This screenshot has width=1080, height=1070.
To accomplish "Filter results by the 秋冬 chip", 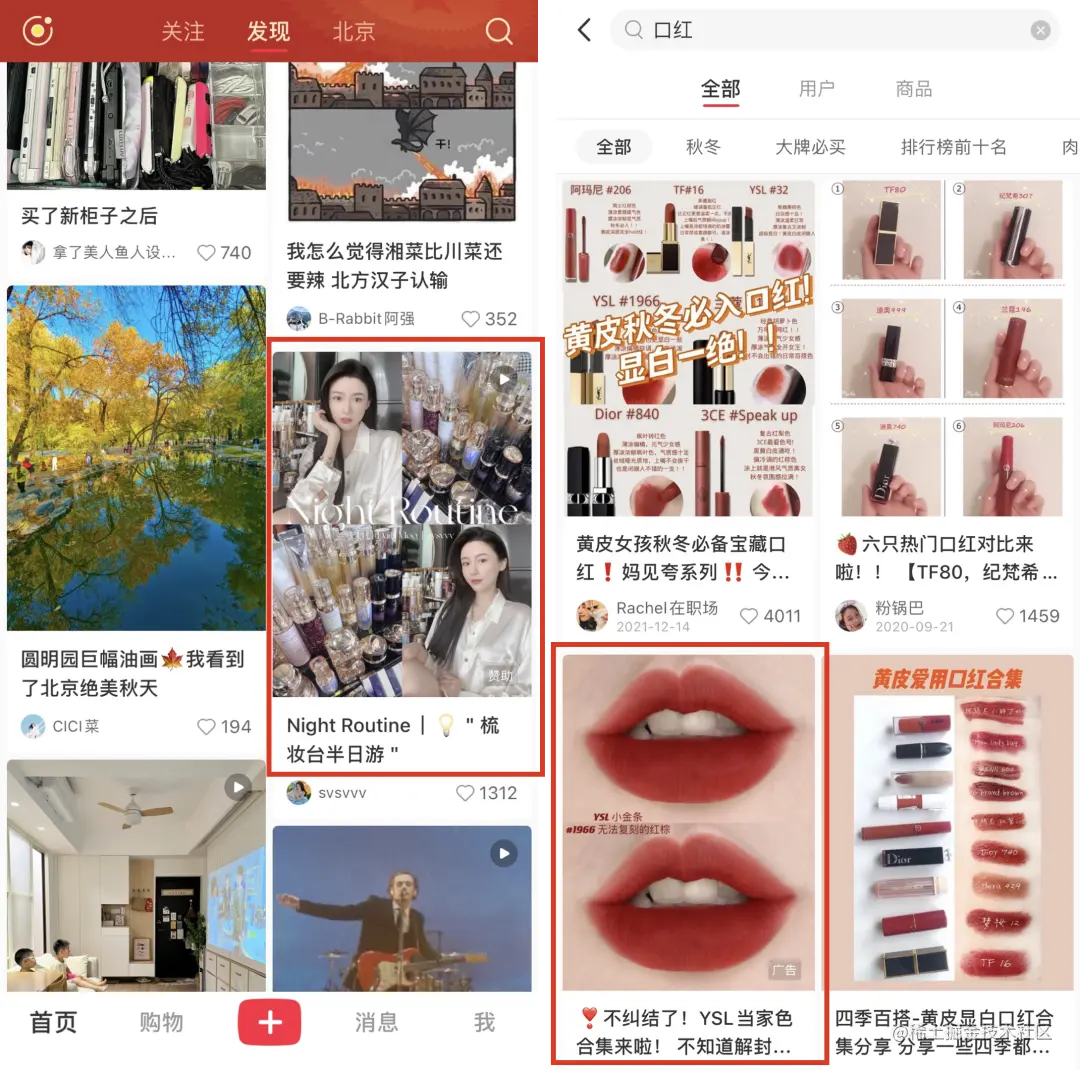I will (703, 147).
